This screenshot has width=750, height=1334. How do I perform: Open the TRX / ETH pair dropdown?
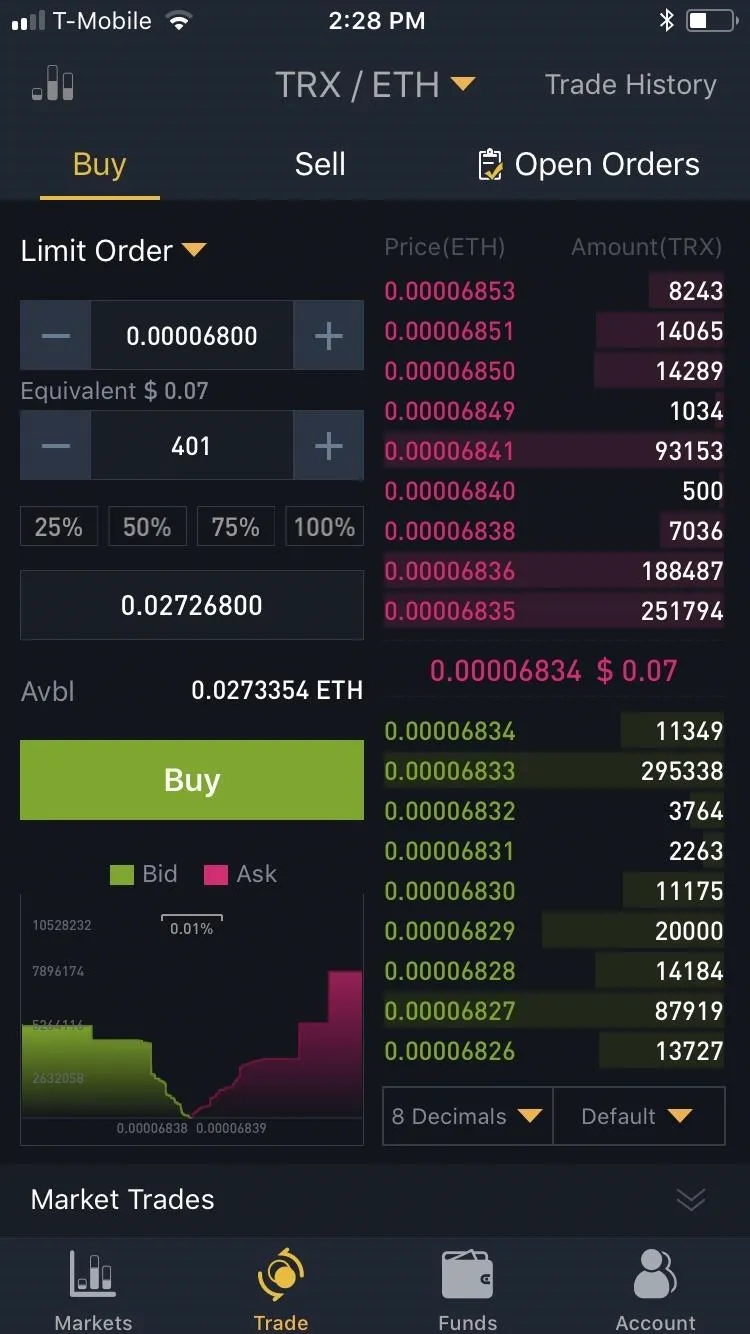pos(375,85)
